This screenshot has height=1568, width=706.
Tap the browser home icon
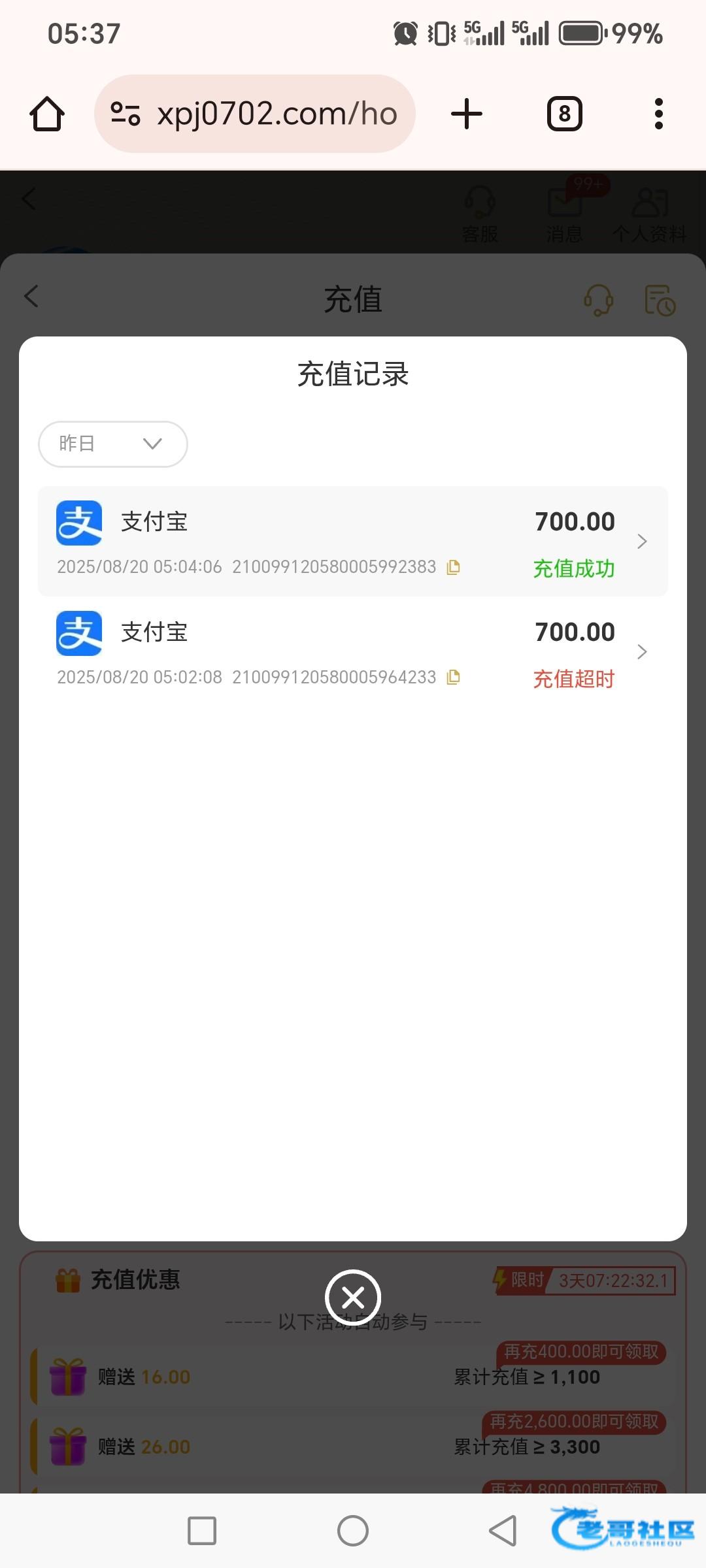pos(47,114)
